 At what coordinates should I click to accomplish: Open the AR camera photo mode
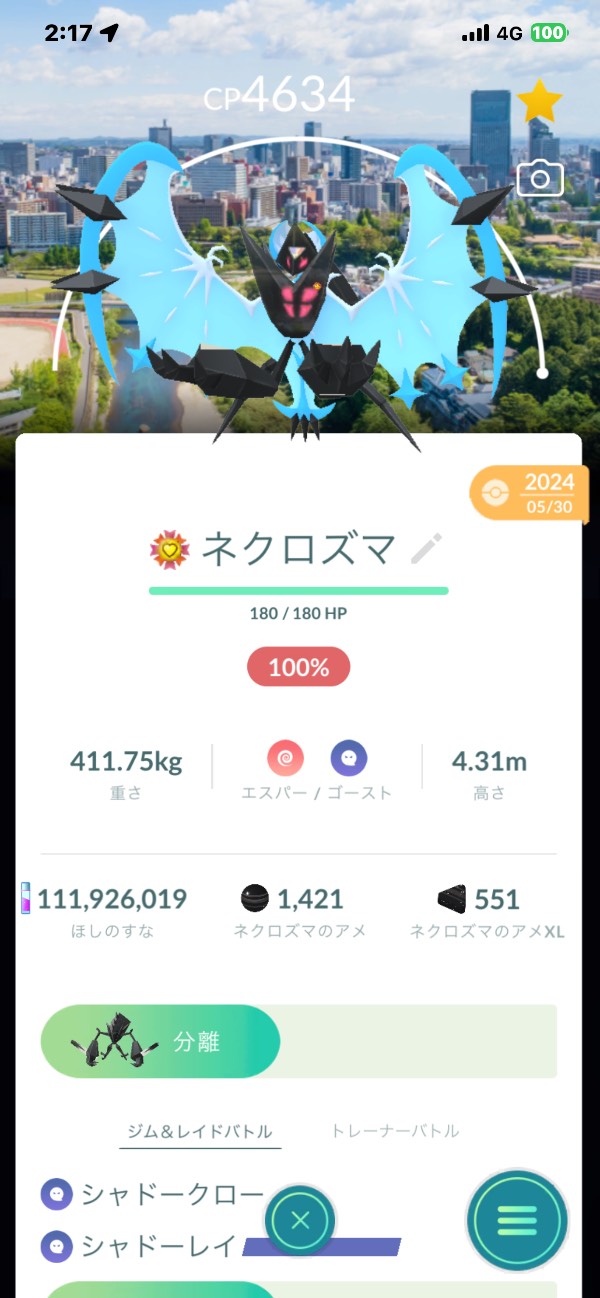[540, 179]
